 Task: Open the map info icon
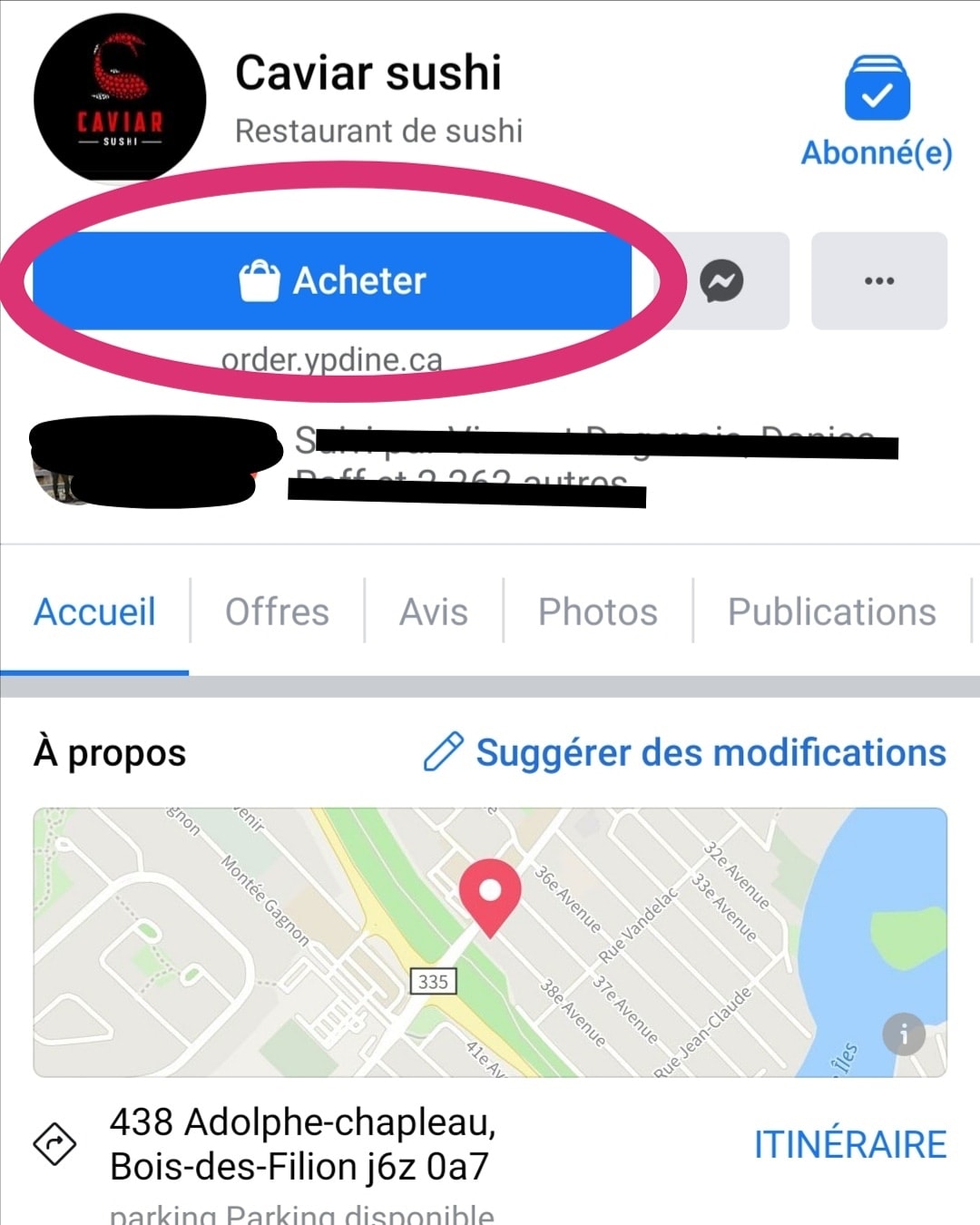[x=903, y=1034]
